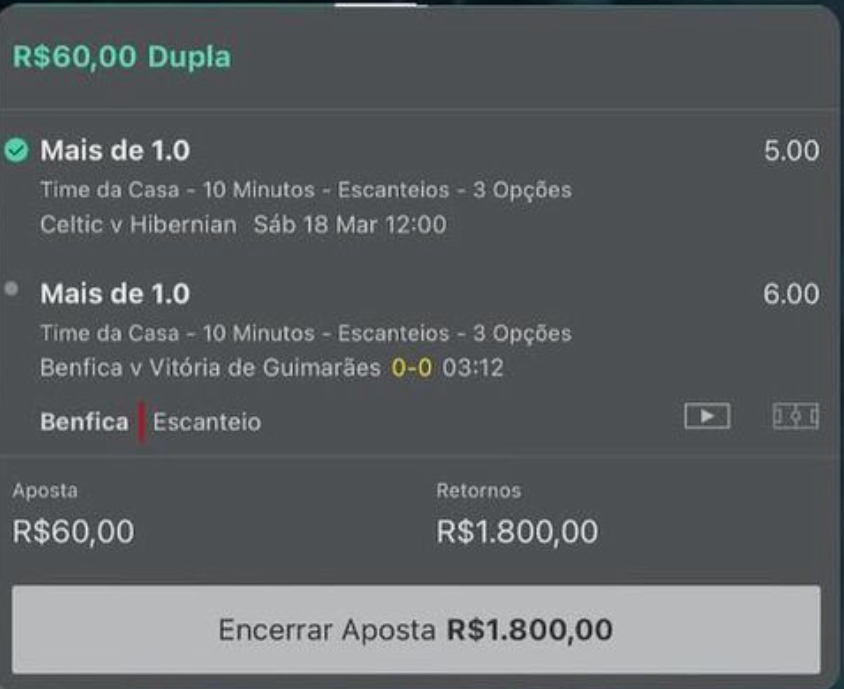Open the match pitch view icon
The width and height of the screenshot is (844, 689).
[x=796, y=416]
